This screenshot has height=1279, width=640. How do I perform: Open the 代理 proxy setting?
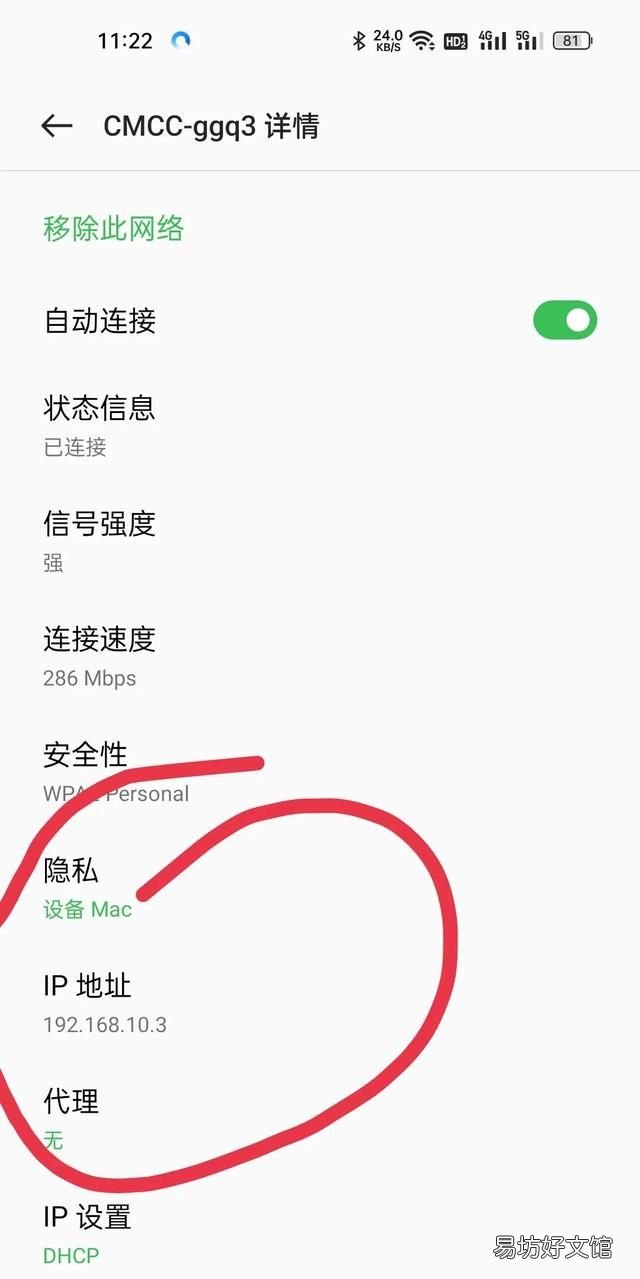[320, 1119]
